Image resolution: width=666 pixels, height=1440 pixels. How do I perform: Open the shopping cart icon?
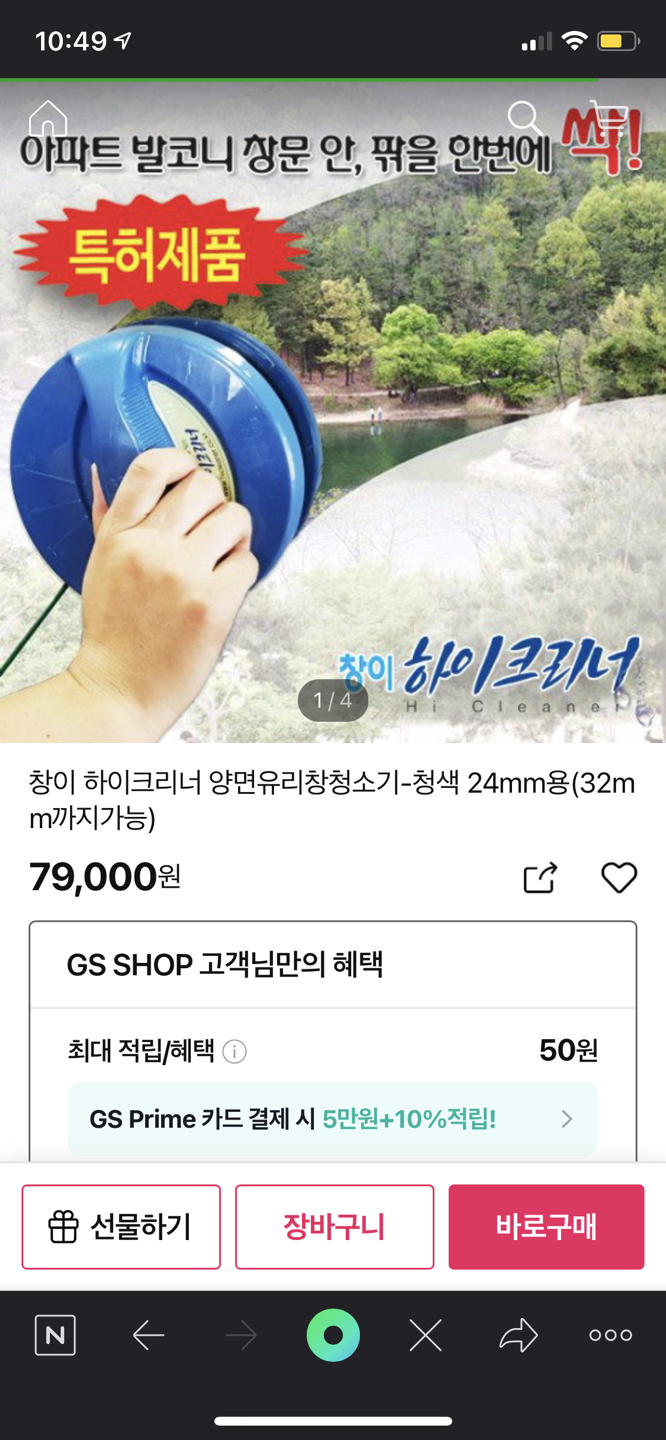click(608, 118)
